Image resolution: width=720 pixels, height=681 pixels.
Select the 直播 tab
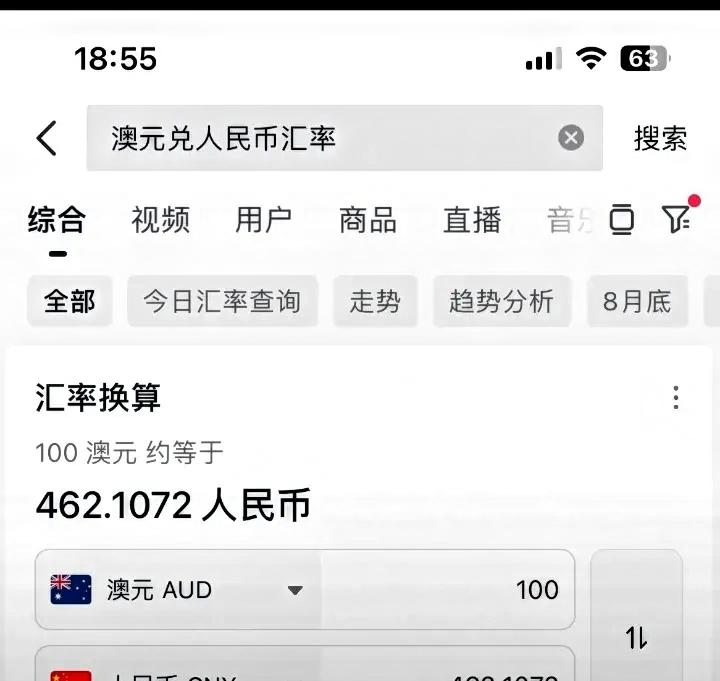[x=472, y=220]
